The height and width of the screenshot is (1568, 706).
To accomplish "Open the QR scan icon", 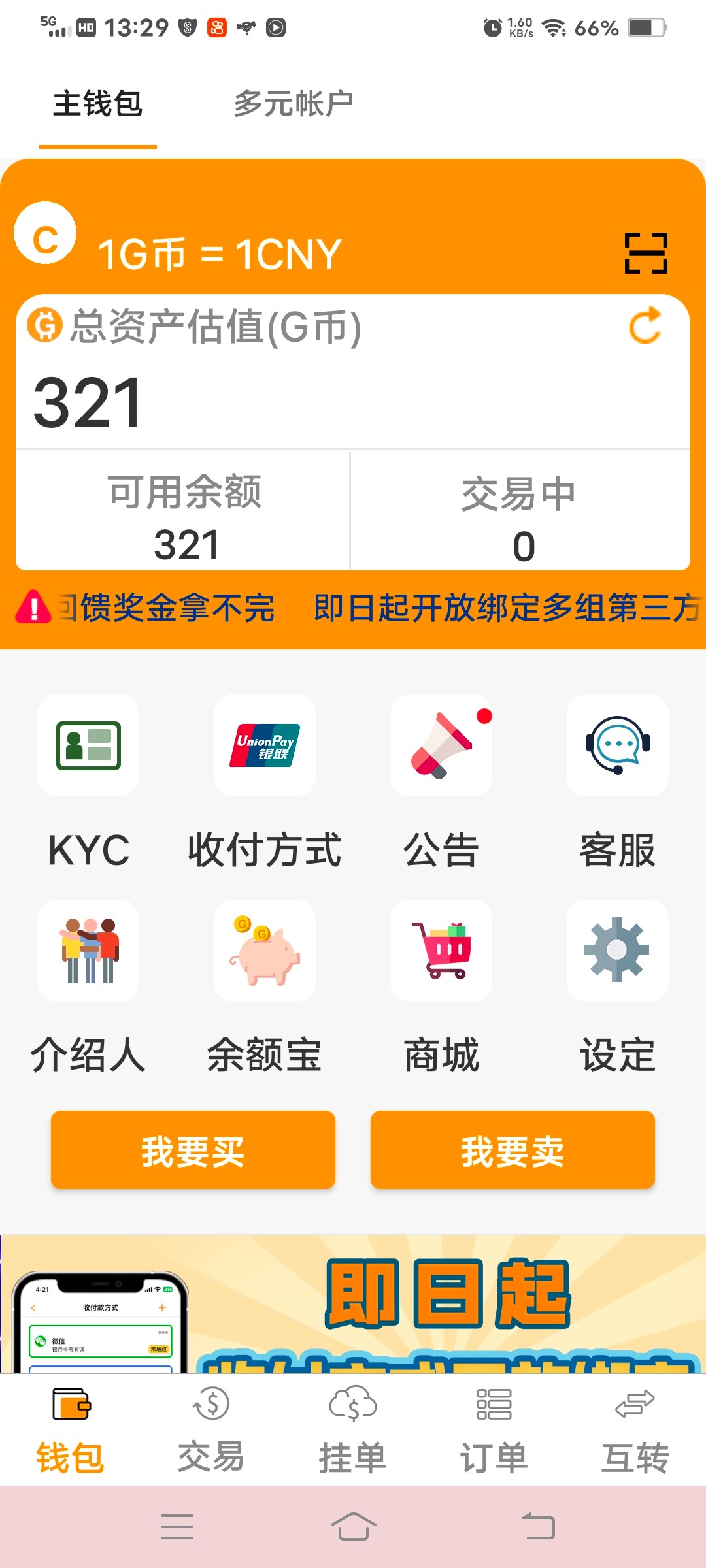I will click(646, 253).
